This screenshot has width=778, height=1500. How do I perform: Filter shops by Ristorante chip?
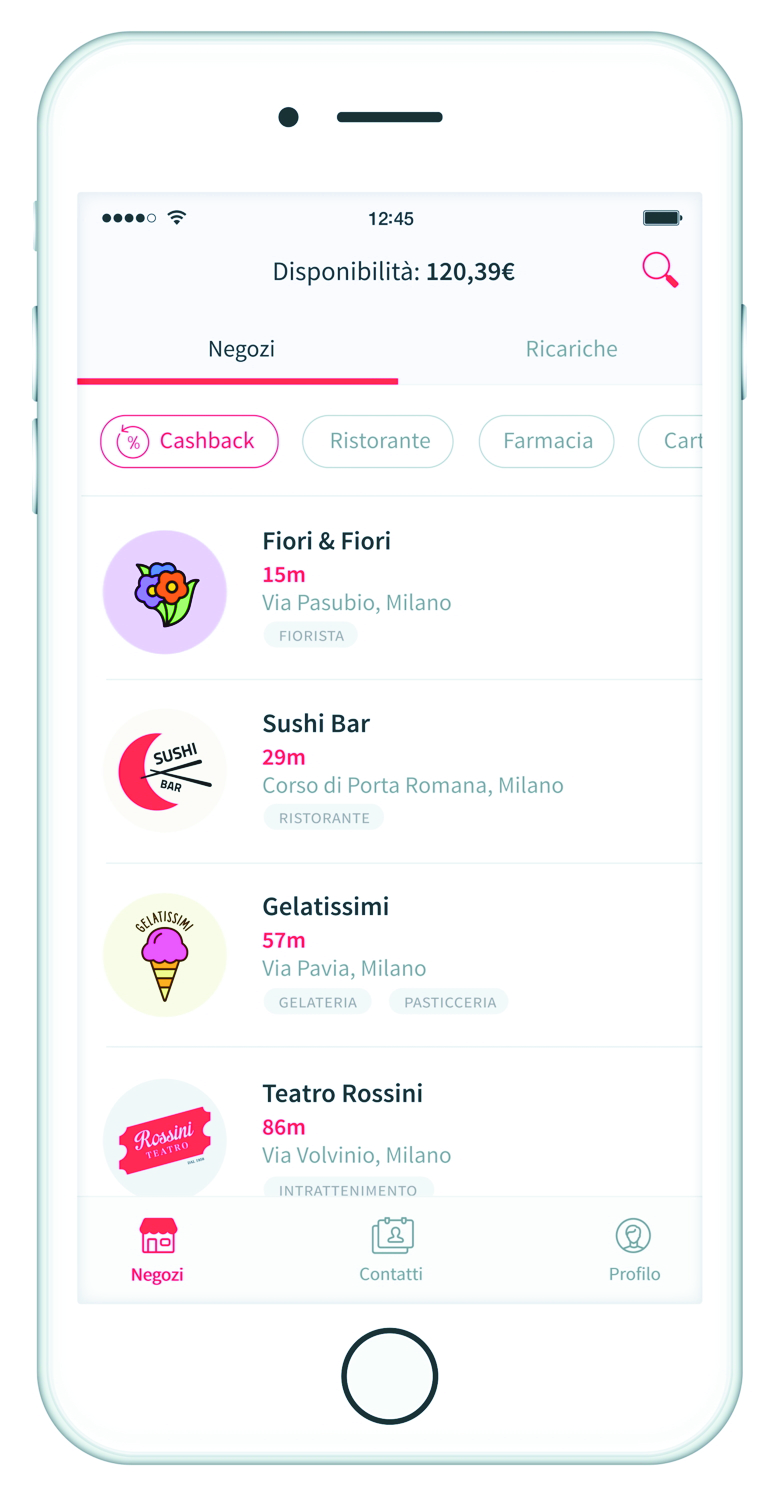[378, 441]
